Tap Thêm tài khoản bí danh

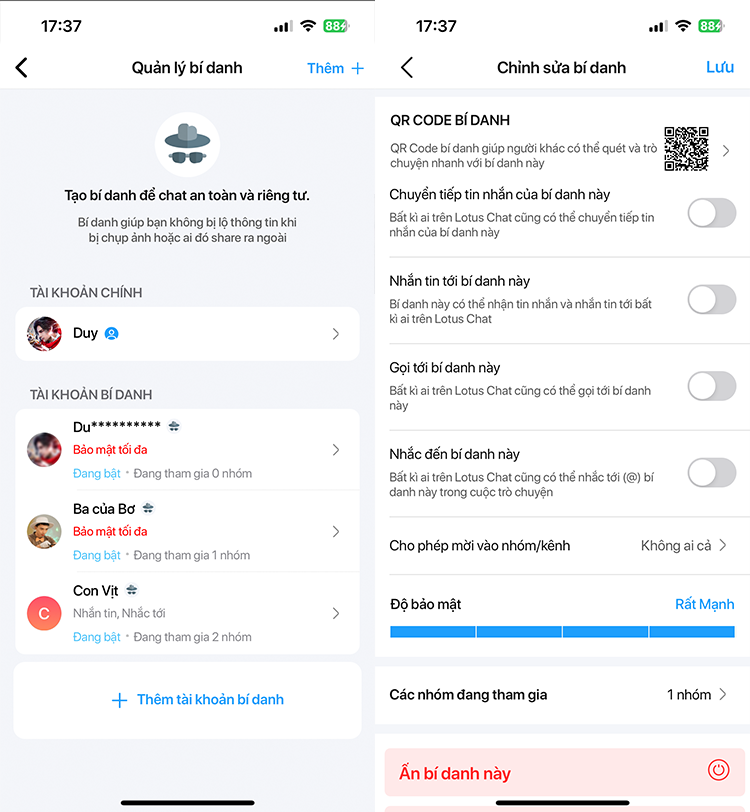[x=187, y=700]
